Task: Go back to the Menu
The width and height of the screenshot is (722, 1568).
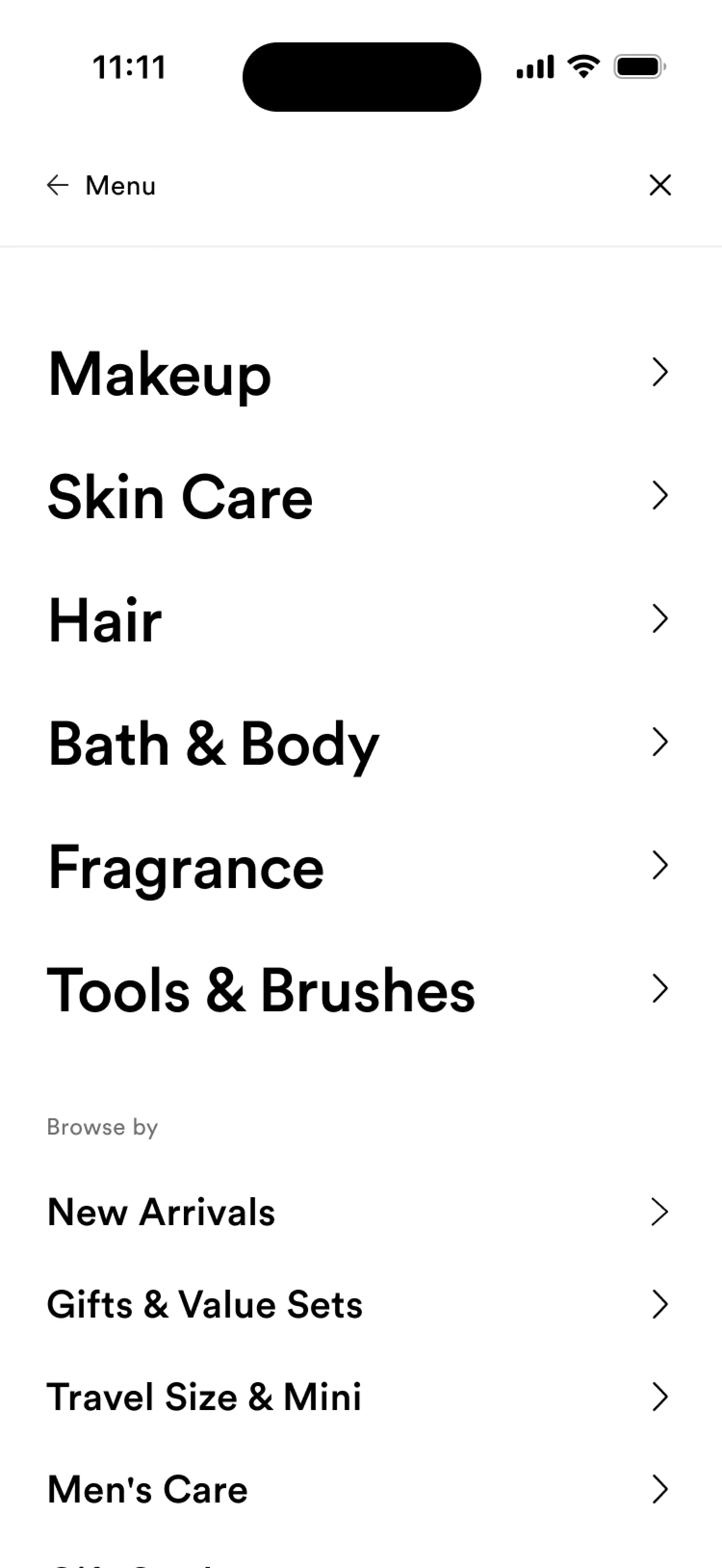Action: [x=101, y=185]
